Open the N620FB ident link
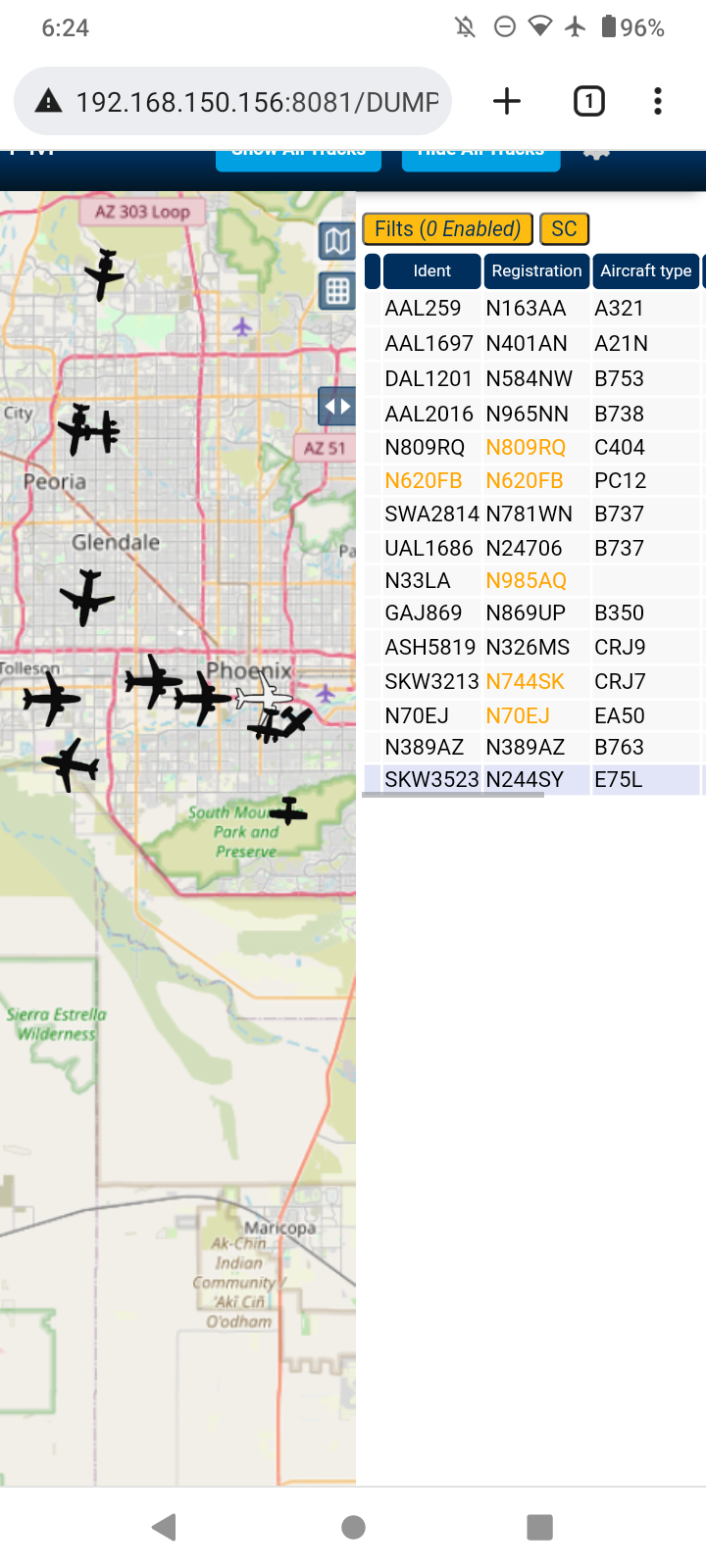The image size is (706, 1568). 424,481
